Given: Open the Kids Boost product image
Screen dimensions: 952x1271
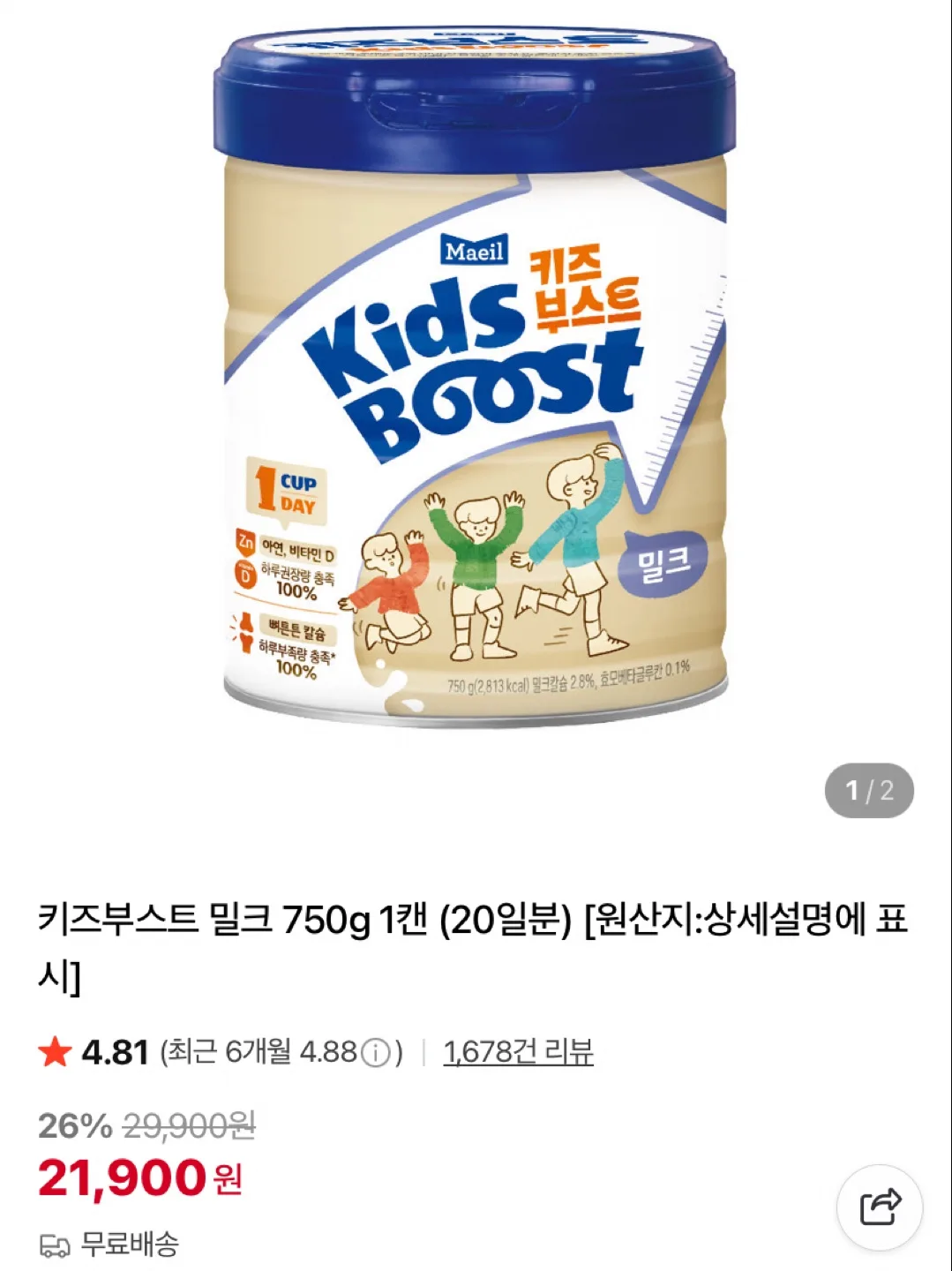Looking at the screenshot, I should click(475, 380).
